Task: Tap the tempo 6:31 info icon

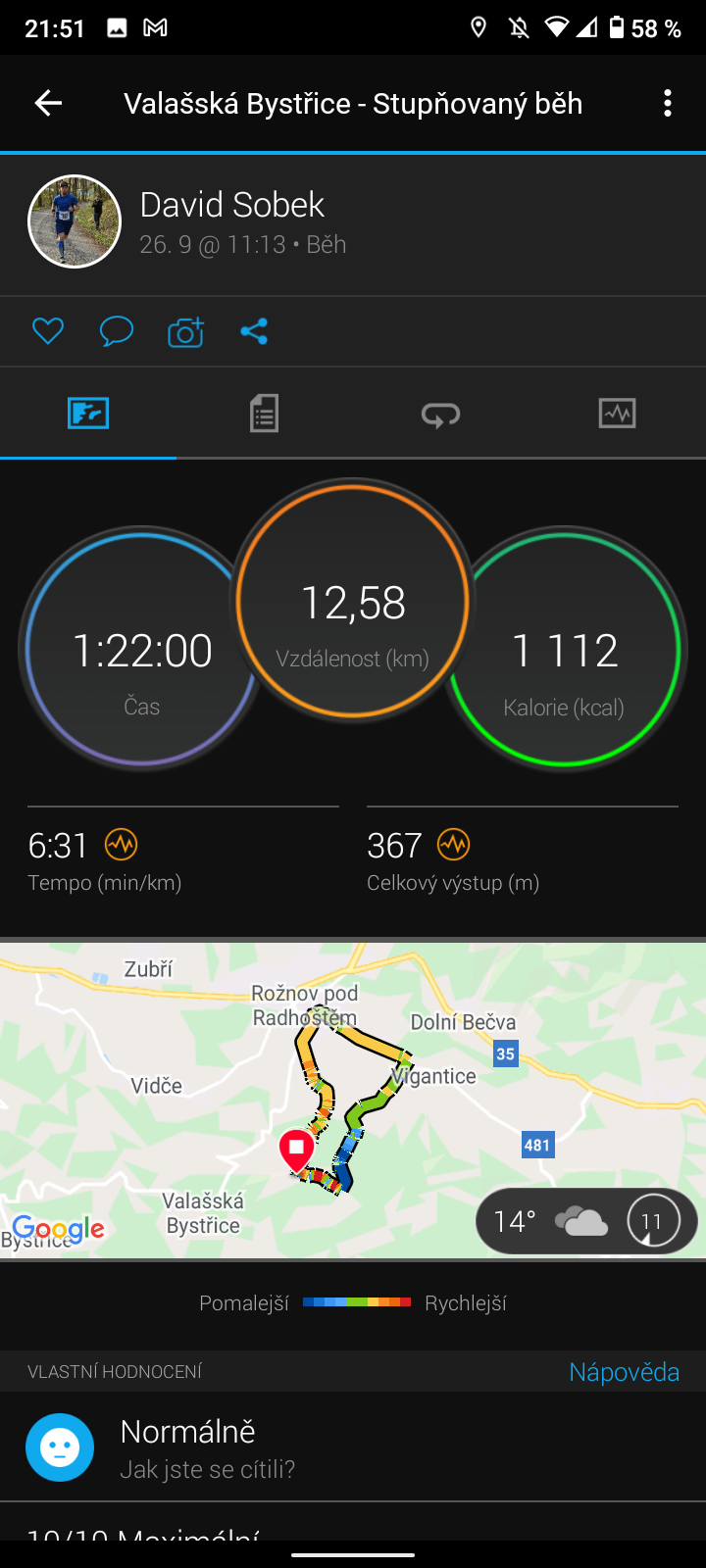Action: point(122,844)
